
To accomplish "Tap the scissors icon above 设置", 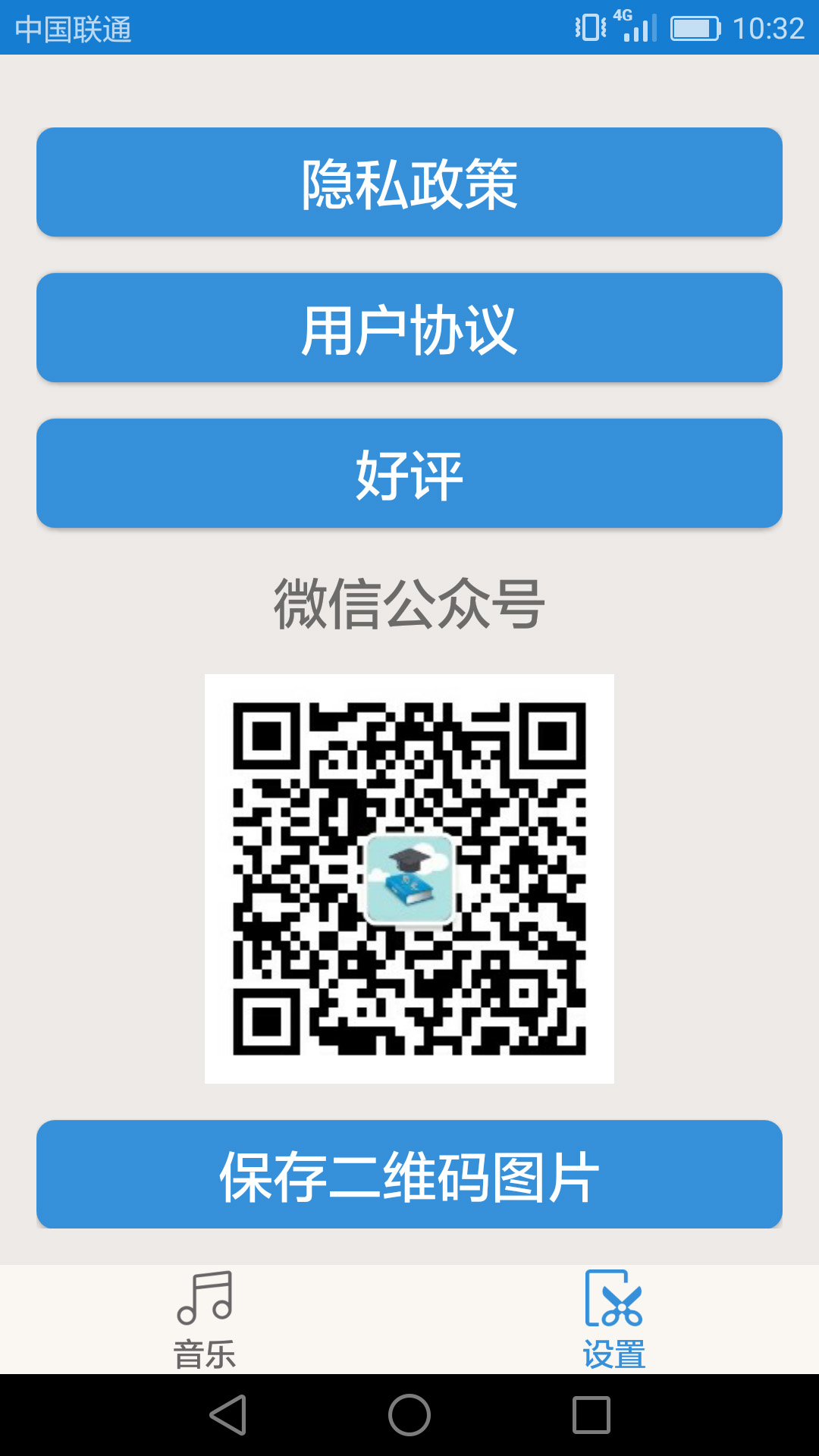I will [614, 1297].
